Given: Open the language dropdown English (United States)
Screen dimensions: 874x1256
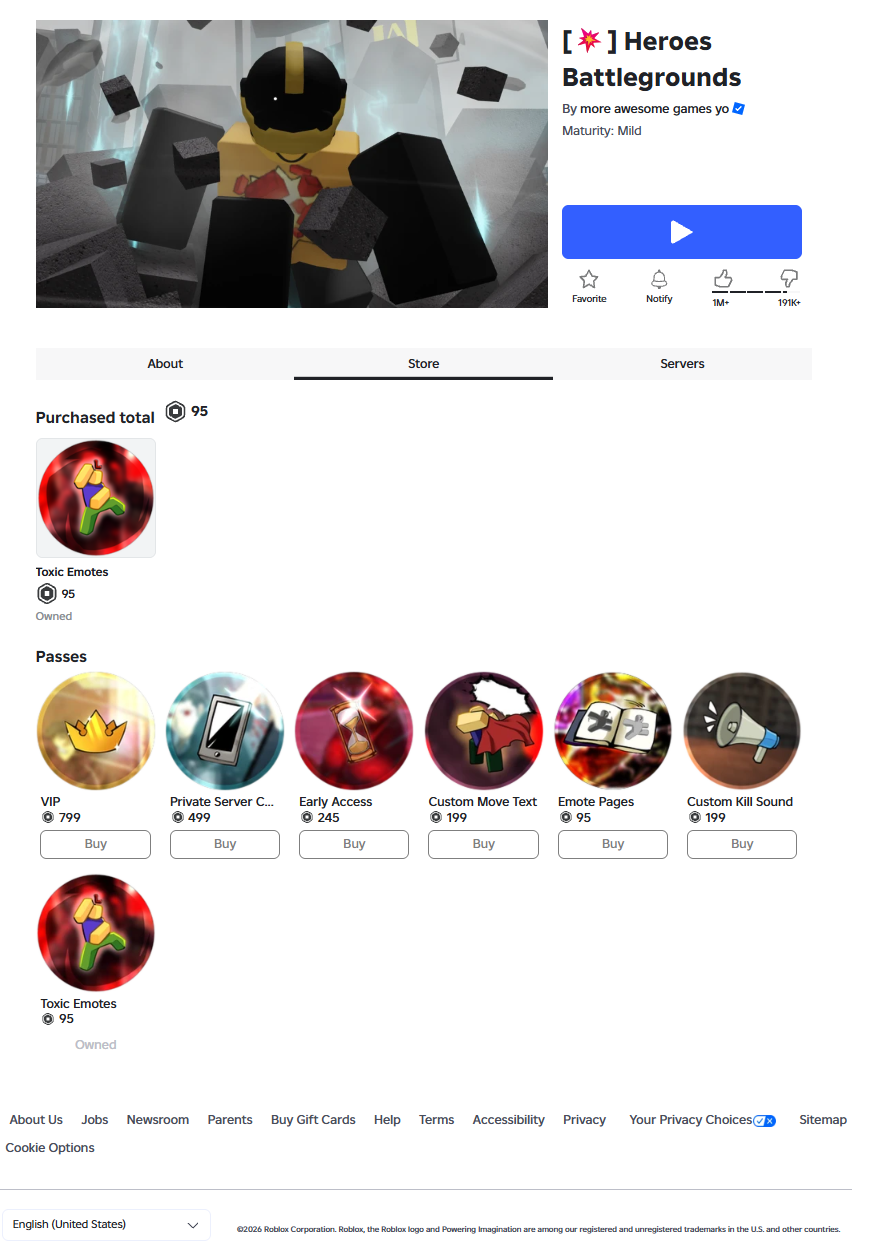Looking at the screenshot, I should (x=106, y=1225).
